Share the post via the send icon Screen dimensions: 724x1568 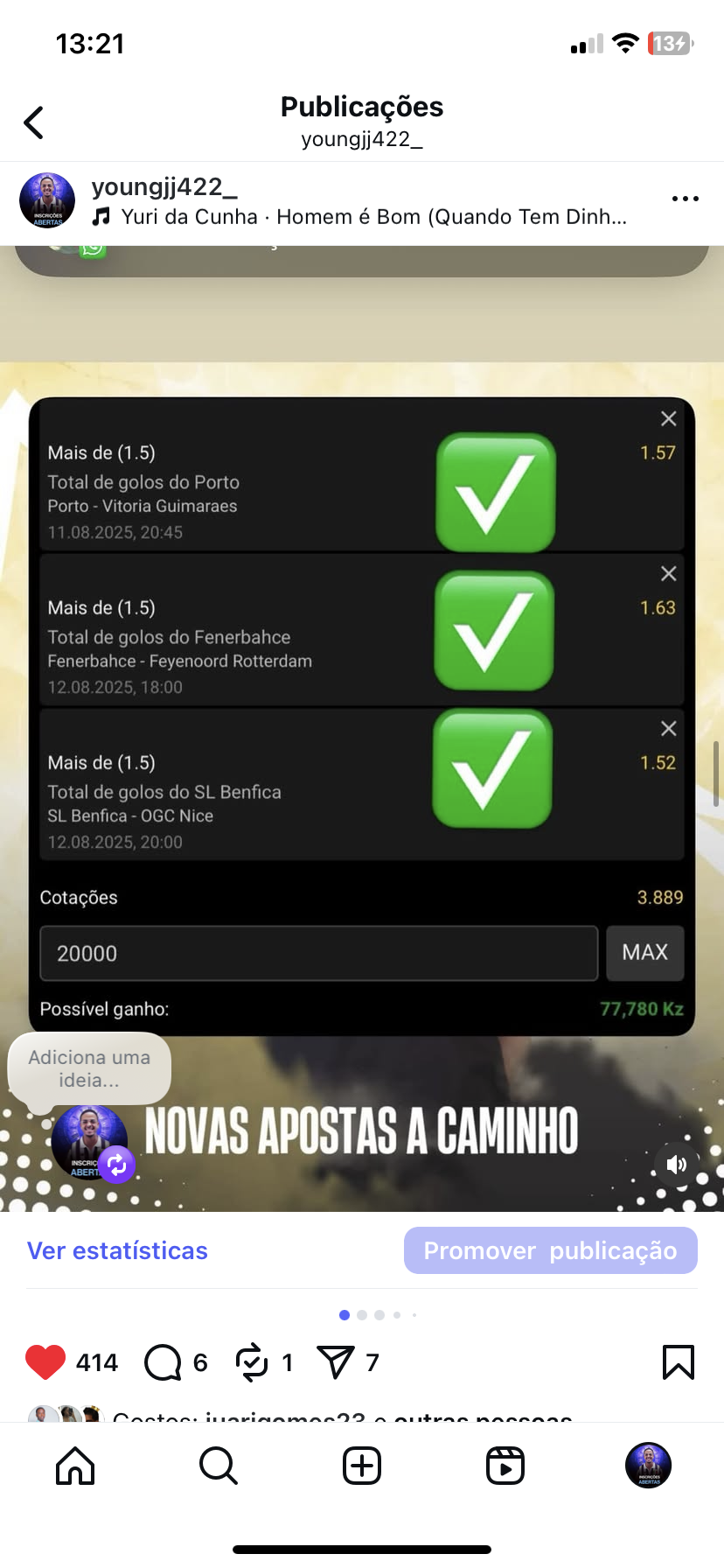(336, 1362)
